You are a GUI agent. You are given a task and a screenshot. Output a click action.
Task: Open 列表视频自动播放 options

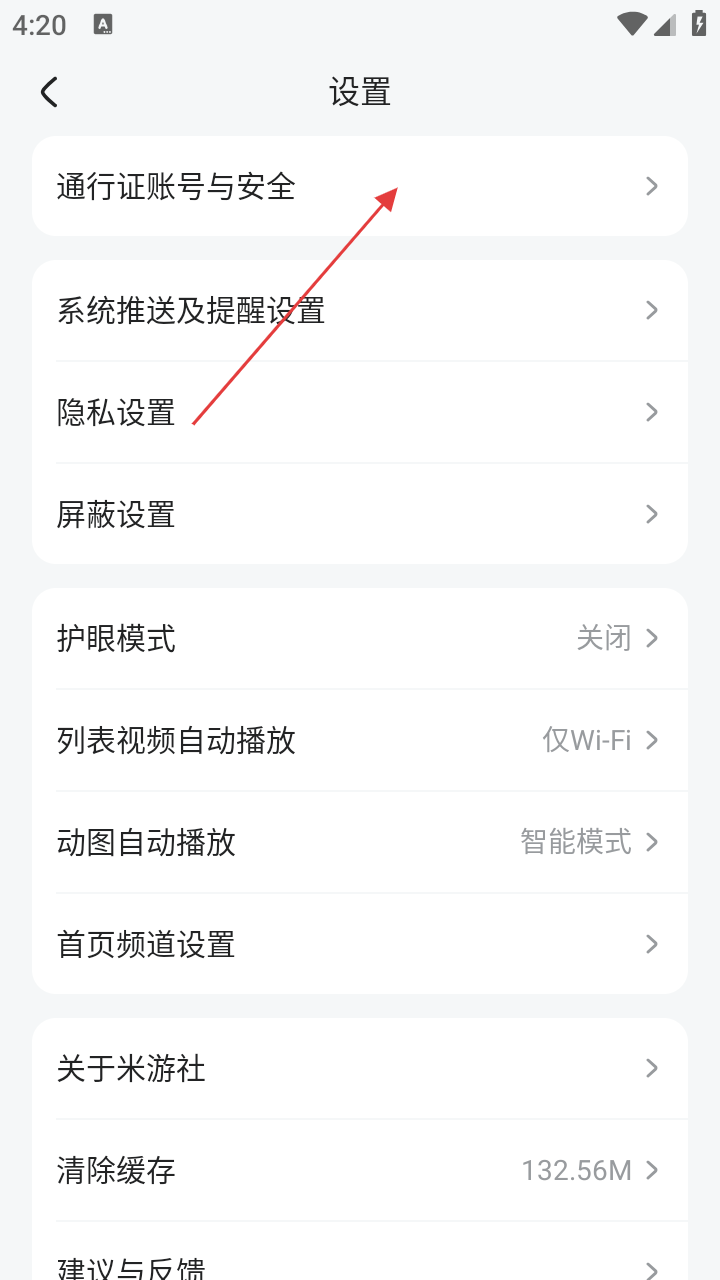360,740
